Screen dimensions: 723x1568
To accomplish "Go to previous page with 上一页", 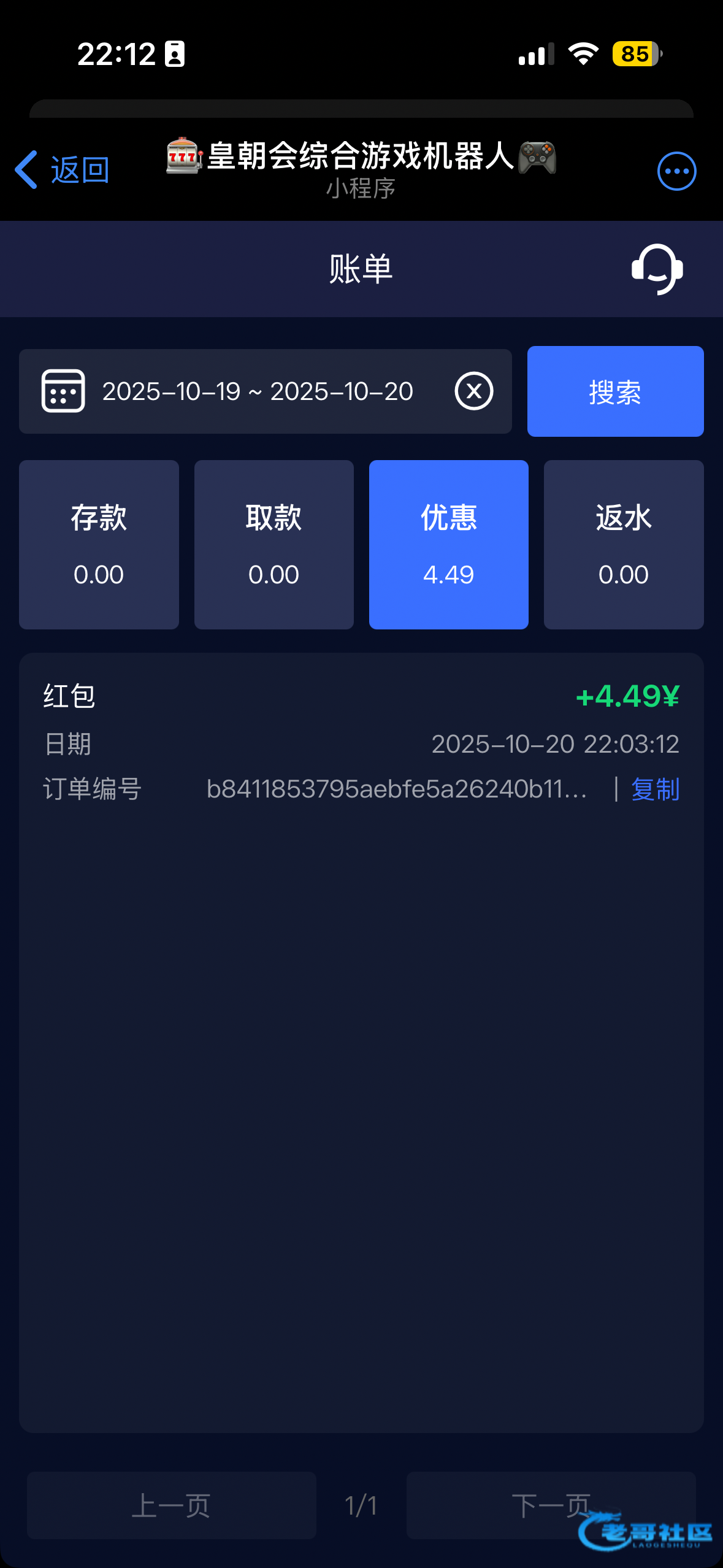I will coord(171,1505).
